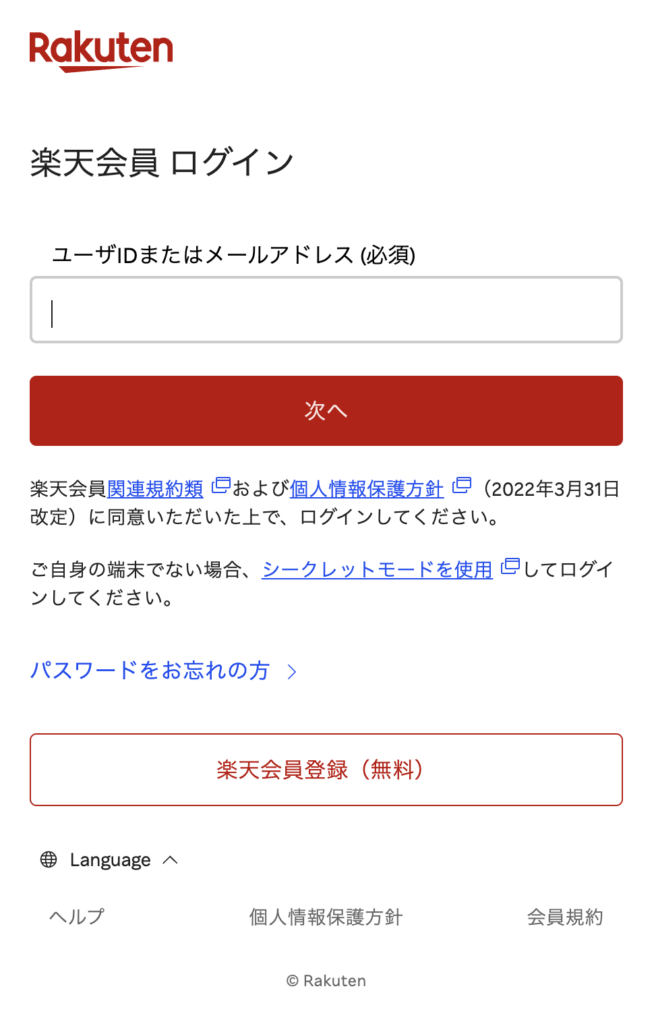
Task: Focus the user ID or email address field
Action: (x=326, y=310)
